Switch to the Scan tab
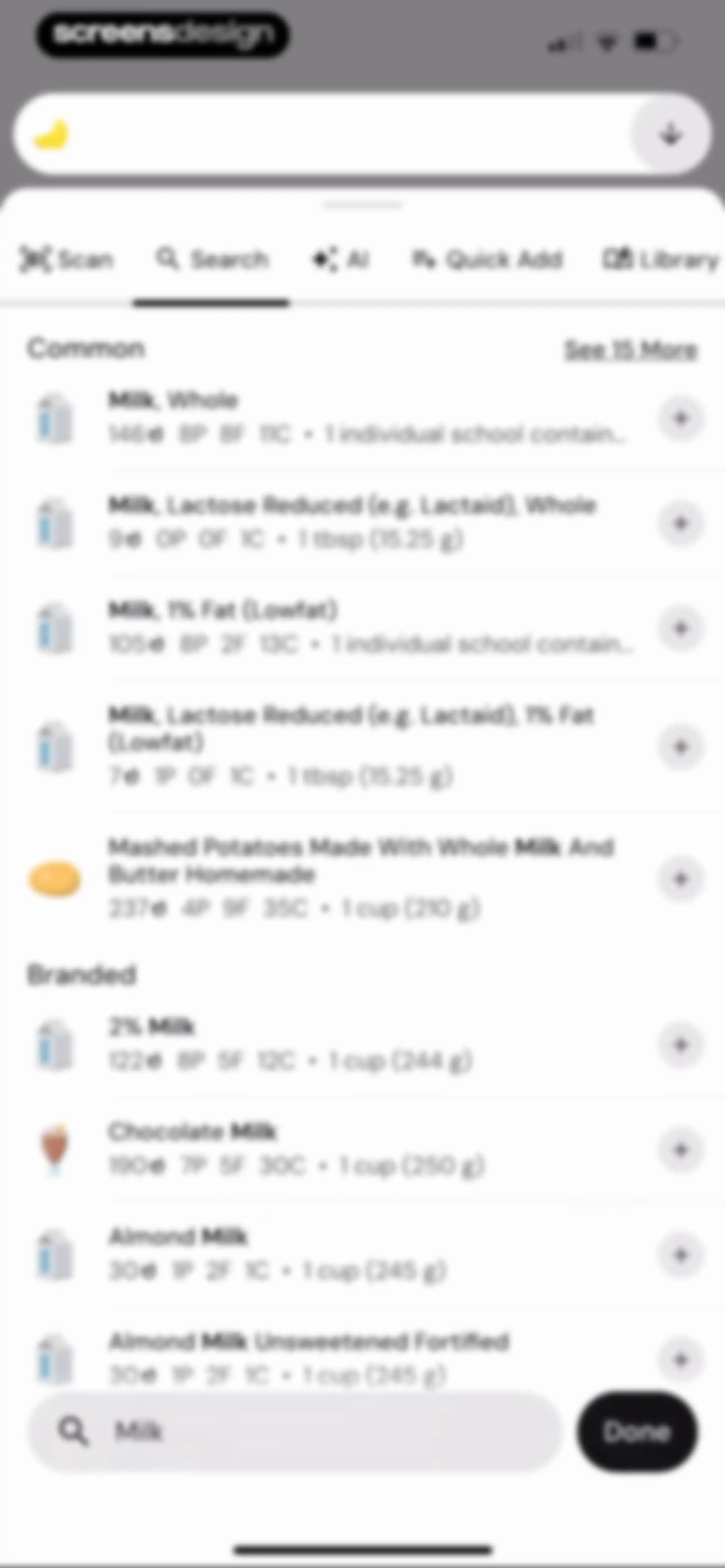The width and height of the screenshot is (725, 1568). (66, 260)
